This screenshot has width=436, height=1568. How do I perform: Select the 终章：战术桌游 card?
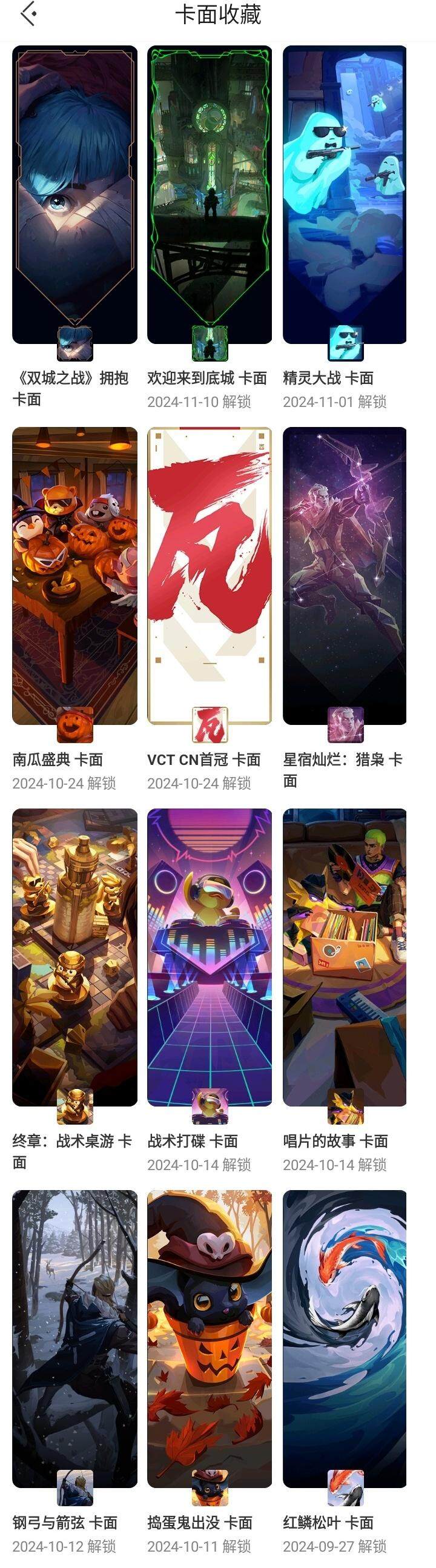tap(74, 957)
